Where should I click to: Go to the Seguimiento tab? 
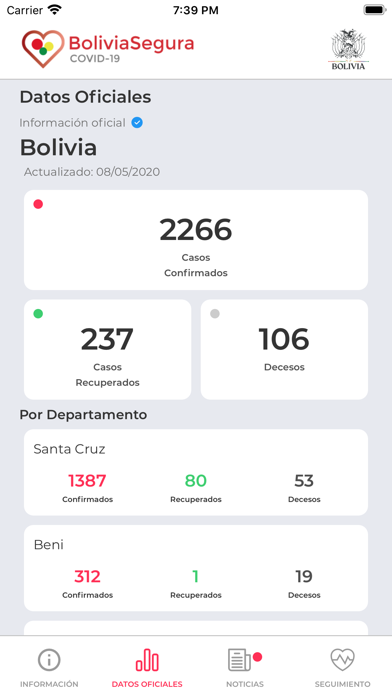[x=342, y=667]
